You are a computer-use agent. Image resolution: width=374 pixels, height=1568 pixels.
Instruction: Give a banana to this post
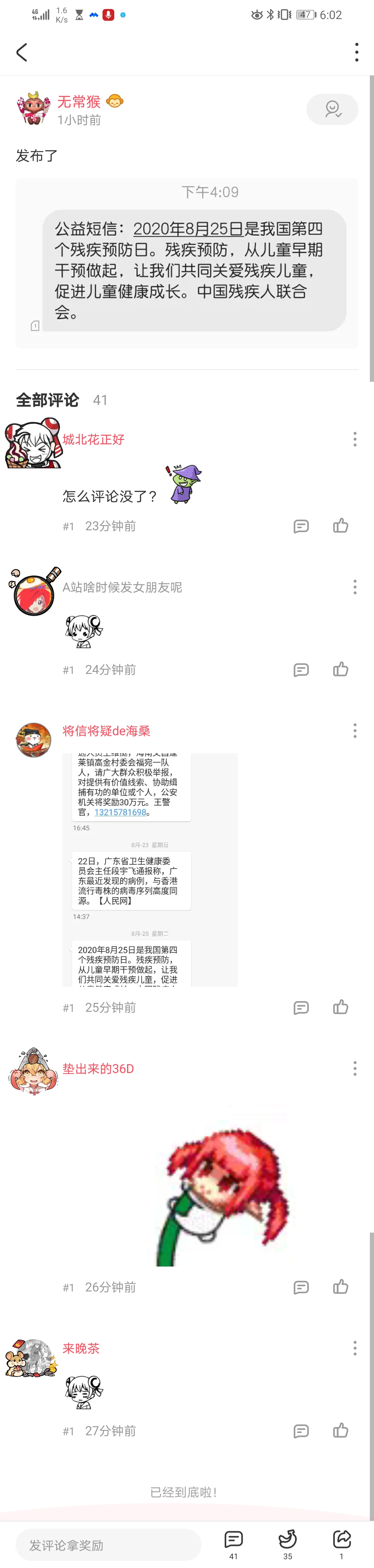pos(287,1541)
